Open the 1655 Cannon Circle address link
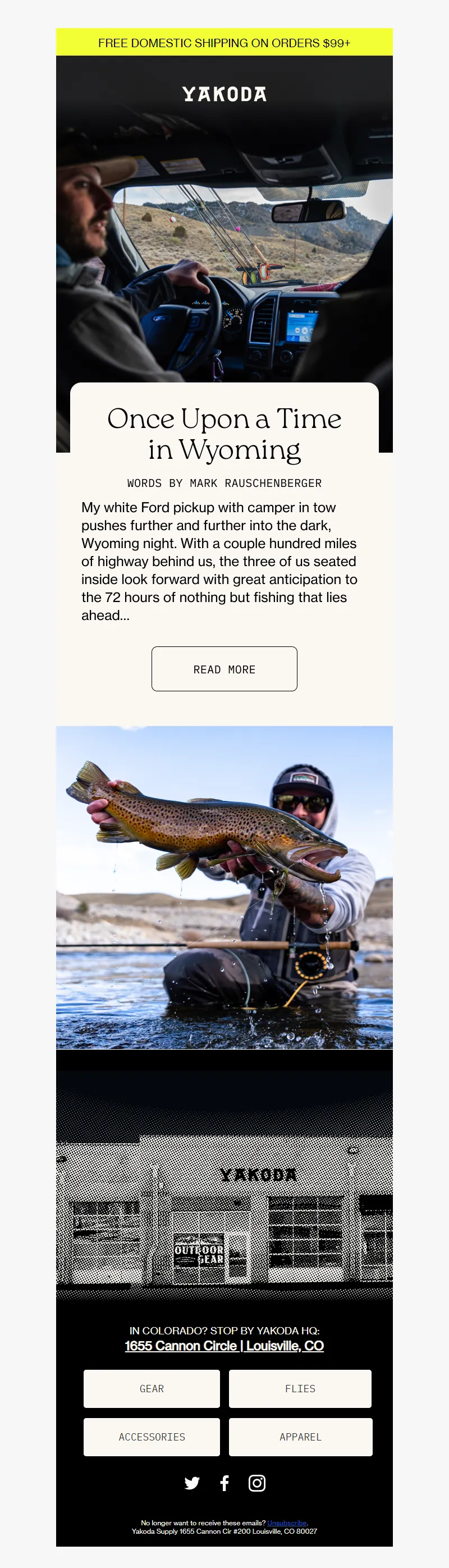The height and width of the screenshot is (1568, 449). coord(224,1346)
